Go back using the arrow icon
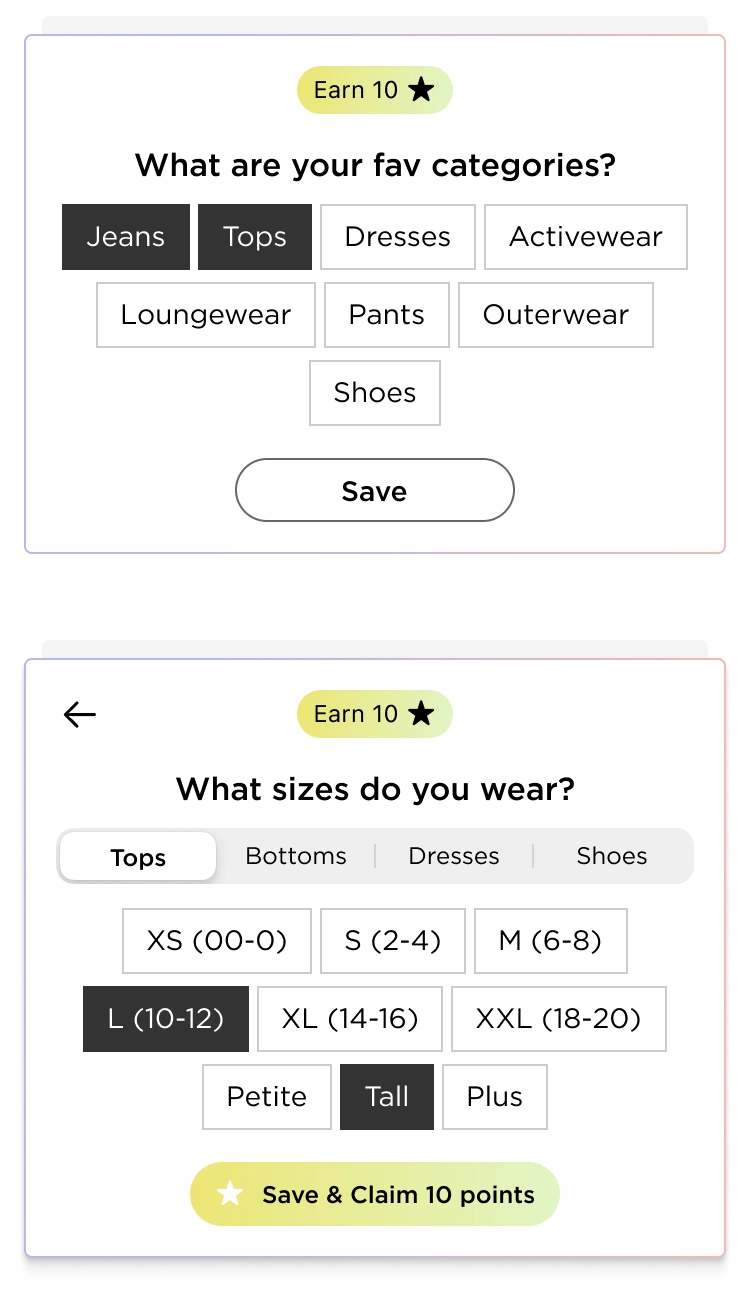Viewport: 750px width, 1292px height. (x=80, y=714)
